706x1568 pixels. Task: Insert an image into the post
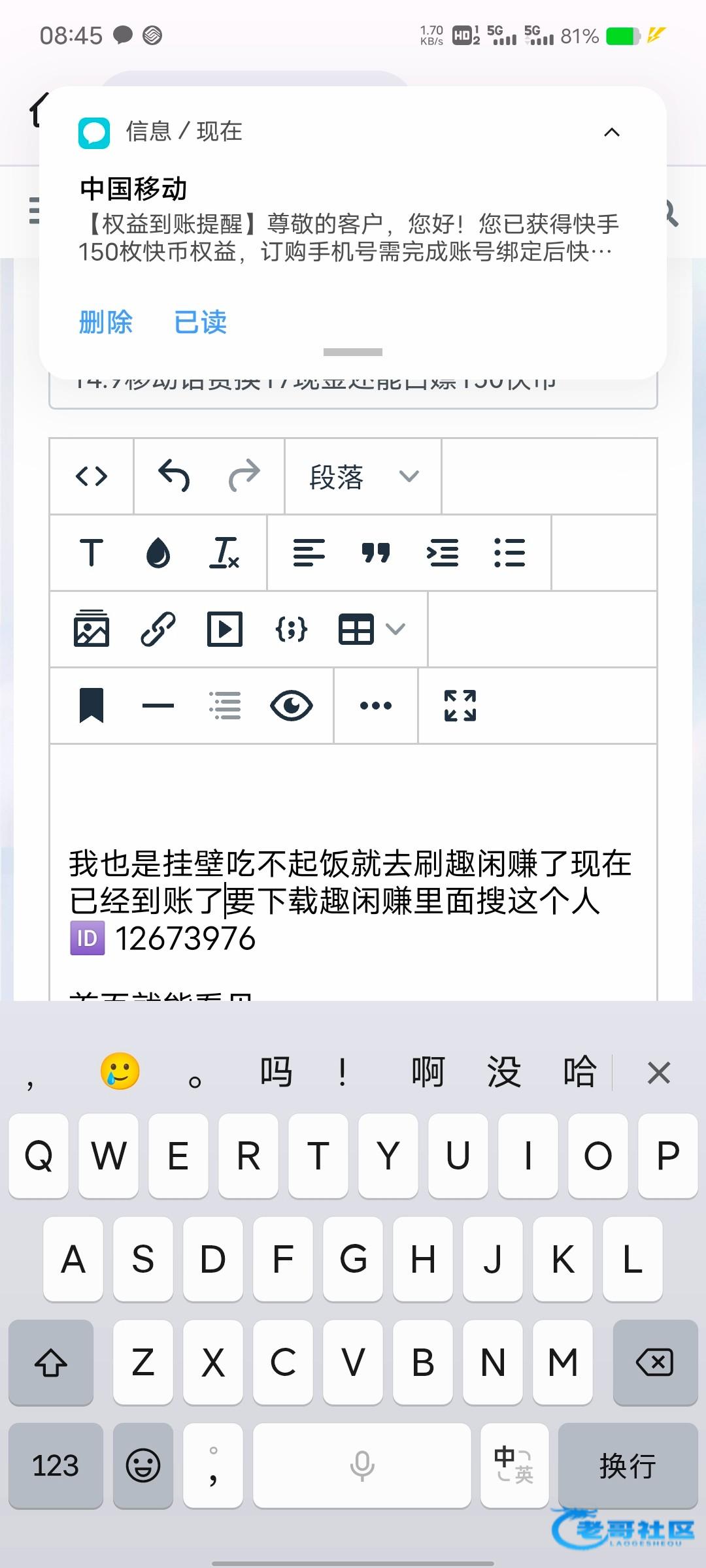(92, 629)
